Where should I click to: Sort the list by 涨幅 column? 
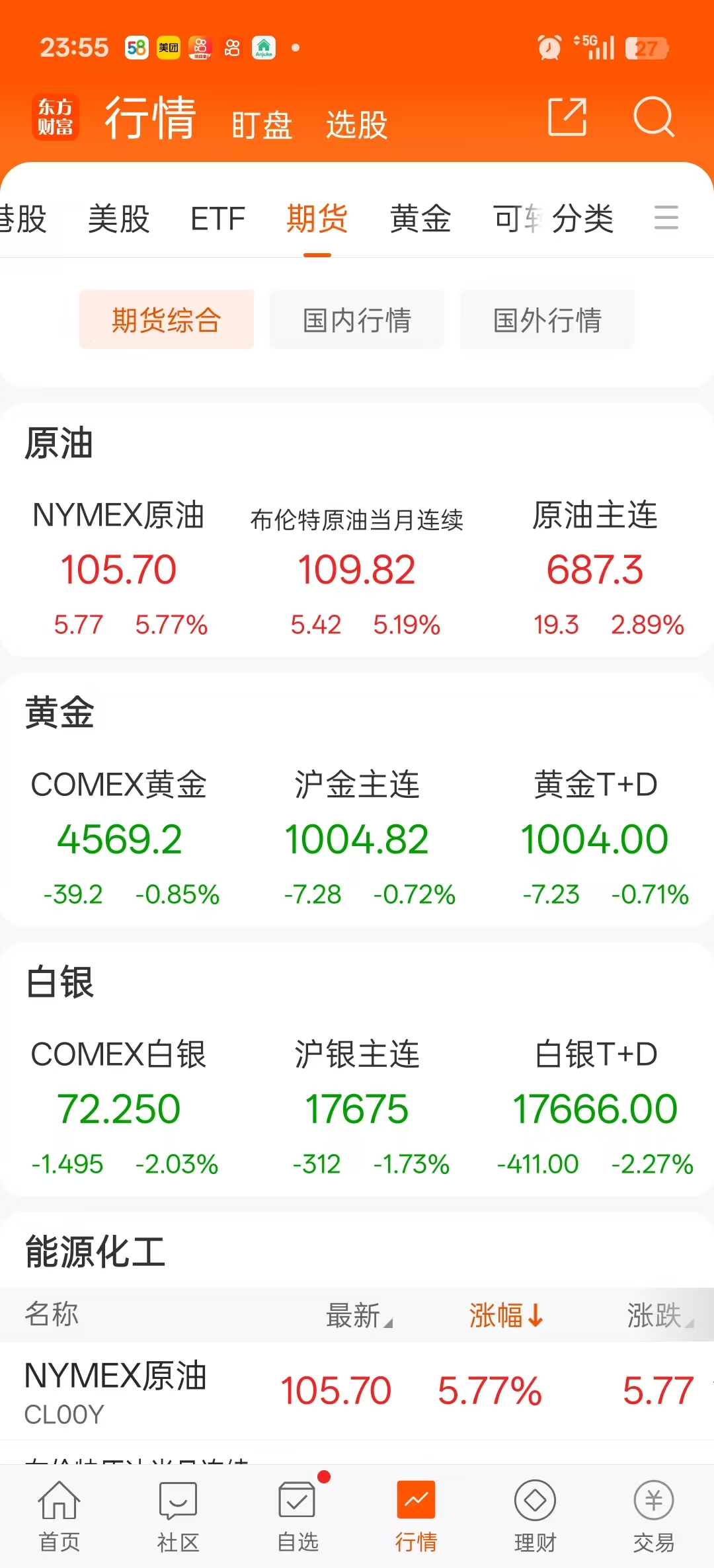[x=506, y=1315]
